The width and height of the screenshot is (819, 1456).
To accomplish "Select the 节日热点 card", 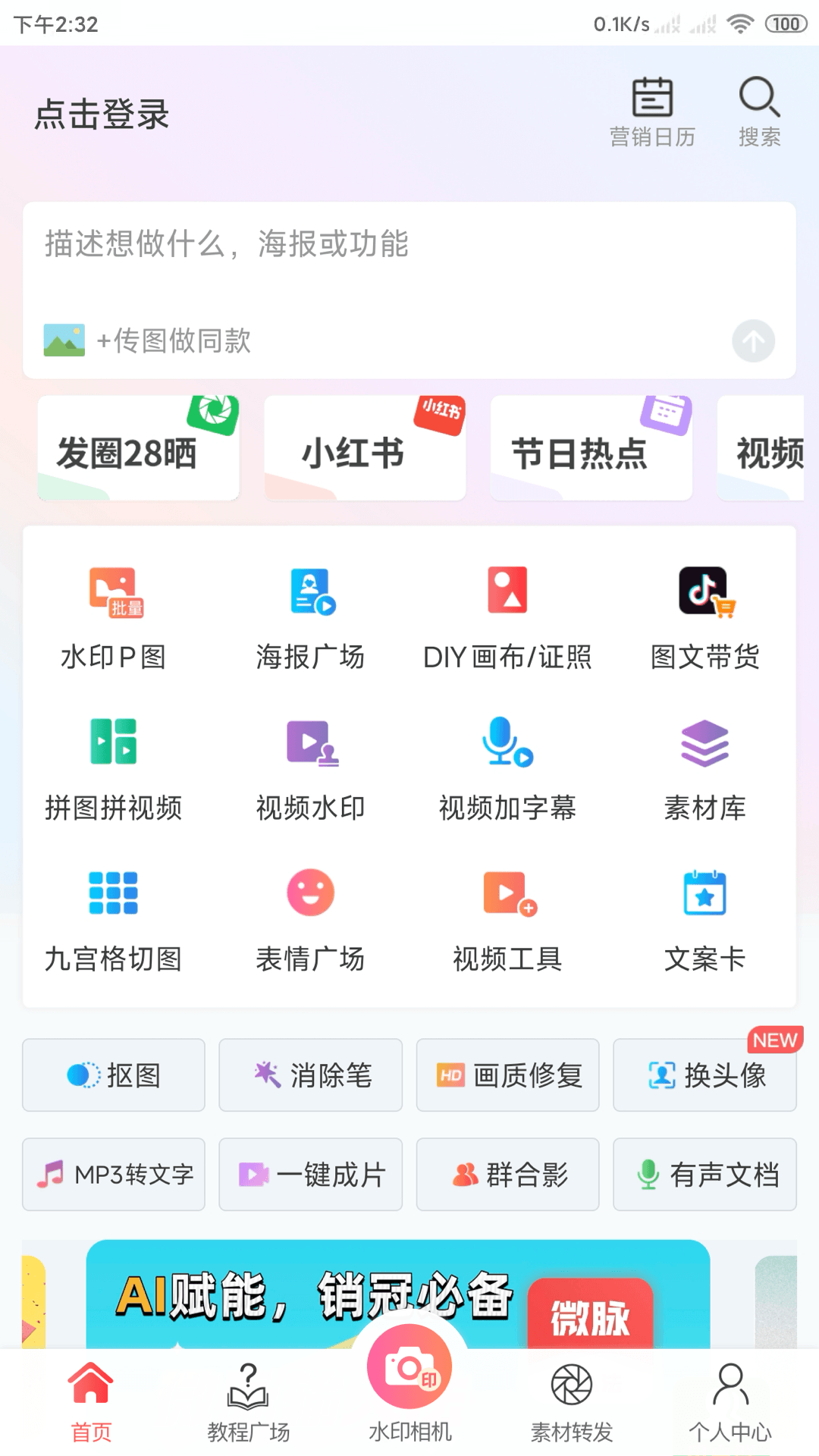I will point(591,448).
